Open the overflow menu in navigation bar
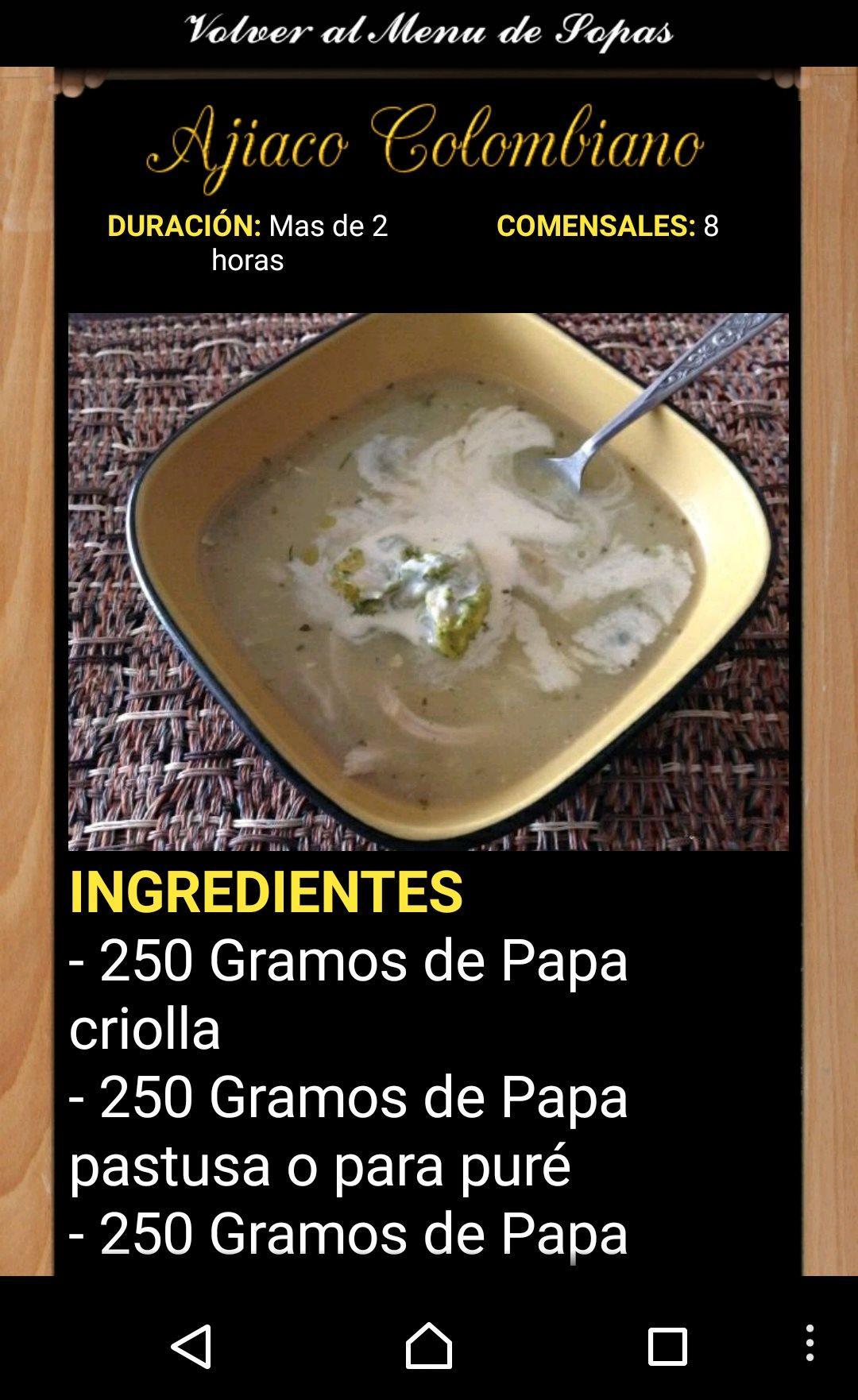858x1400 pixels. pos(809,1343)
